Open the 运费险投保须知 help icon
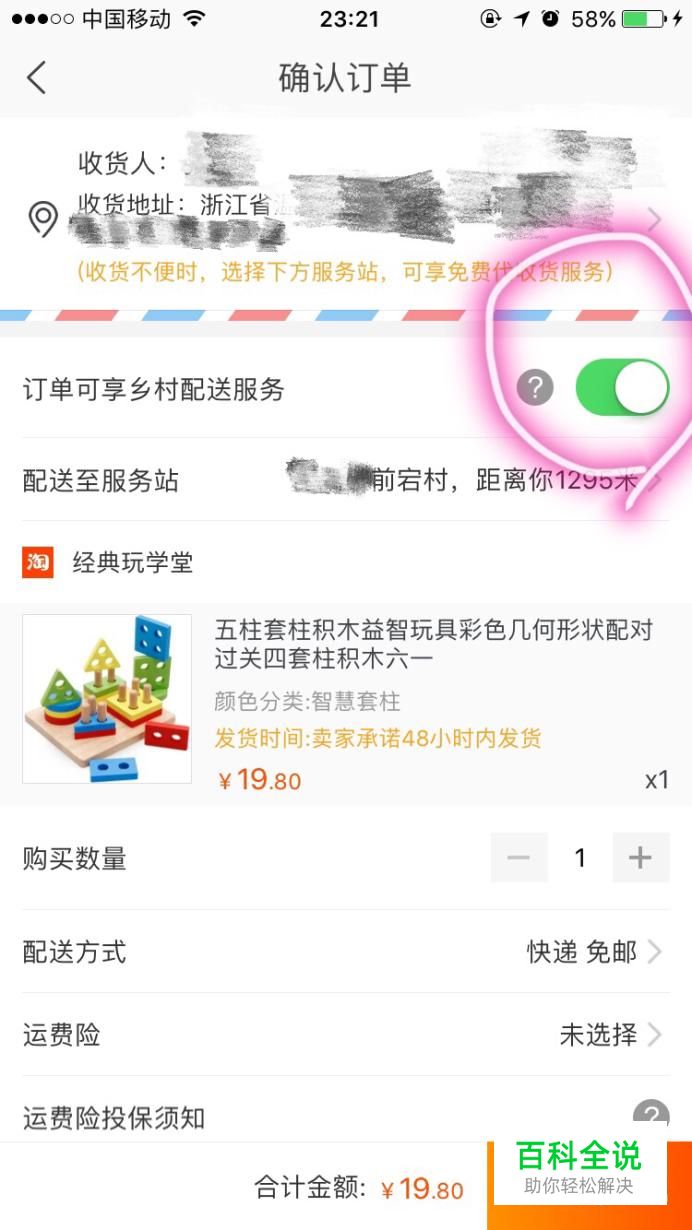Screen dimensions: 692x1230 click(650, 1116)
